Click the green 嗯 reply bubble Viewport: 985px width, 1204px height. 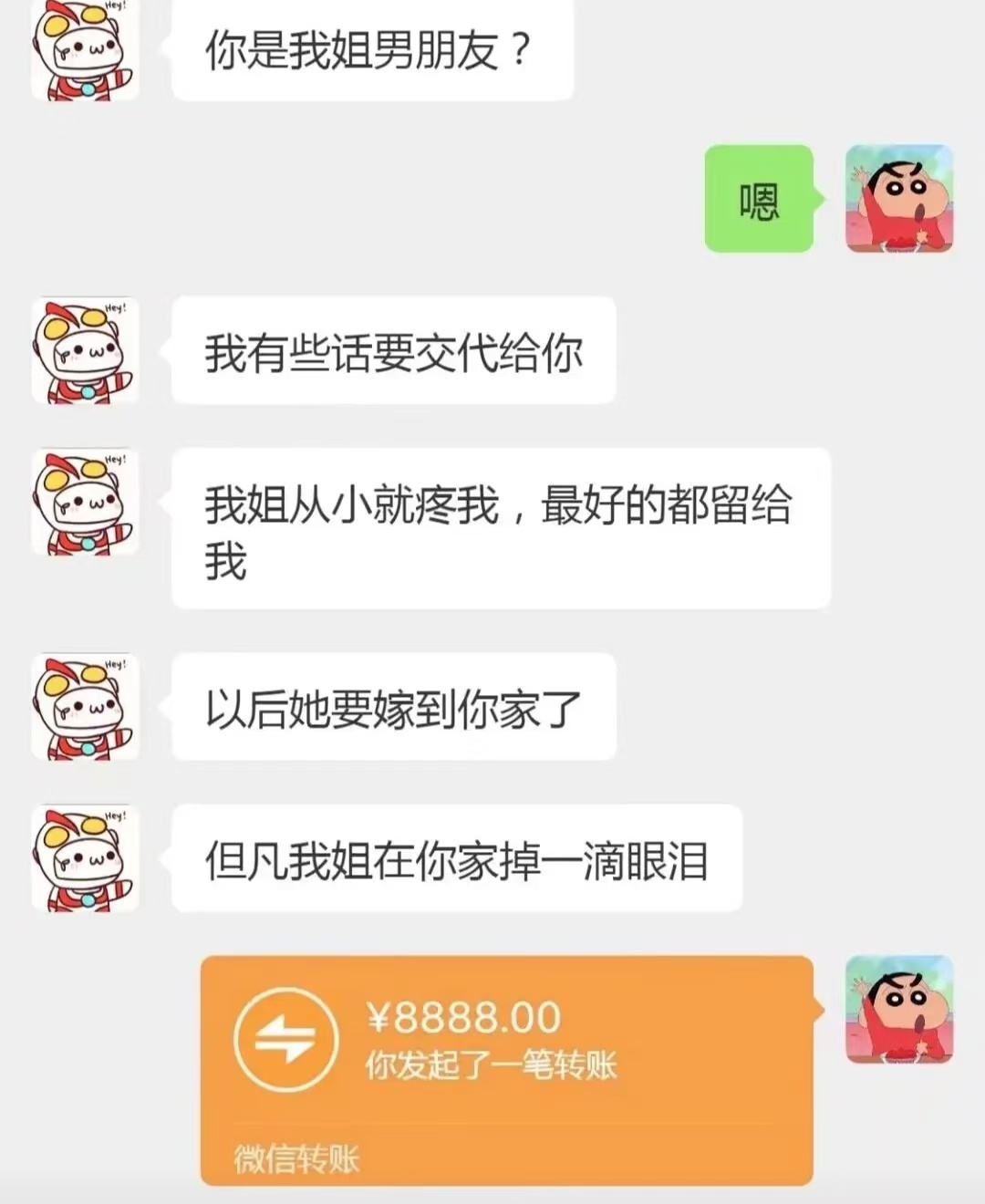point(759,200)
